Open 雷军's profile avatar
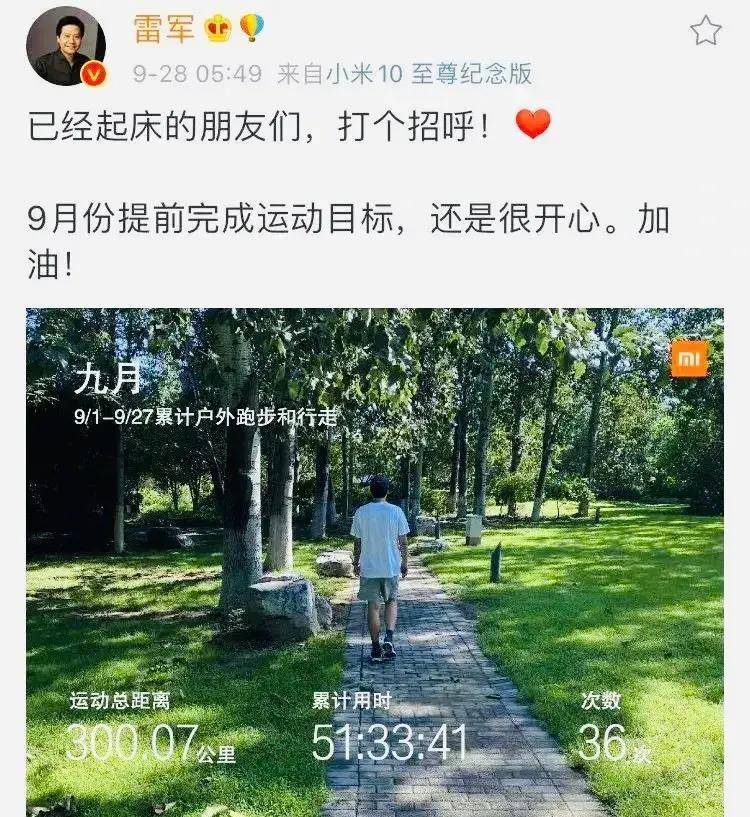The image size is (750, 817). pyautogui.click(x=65, y=46)
